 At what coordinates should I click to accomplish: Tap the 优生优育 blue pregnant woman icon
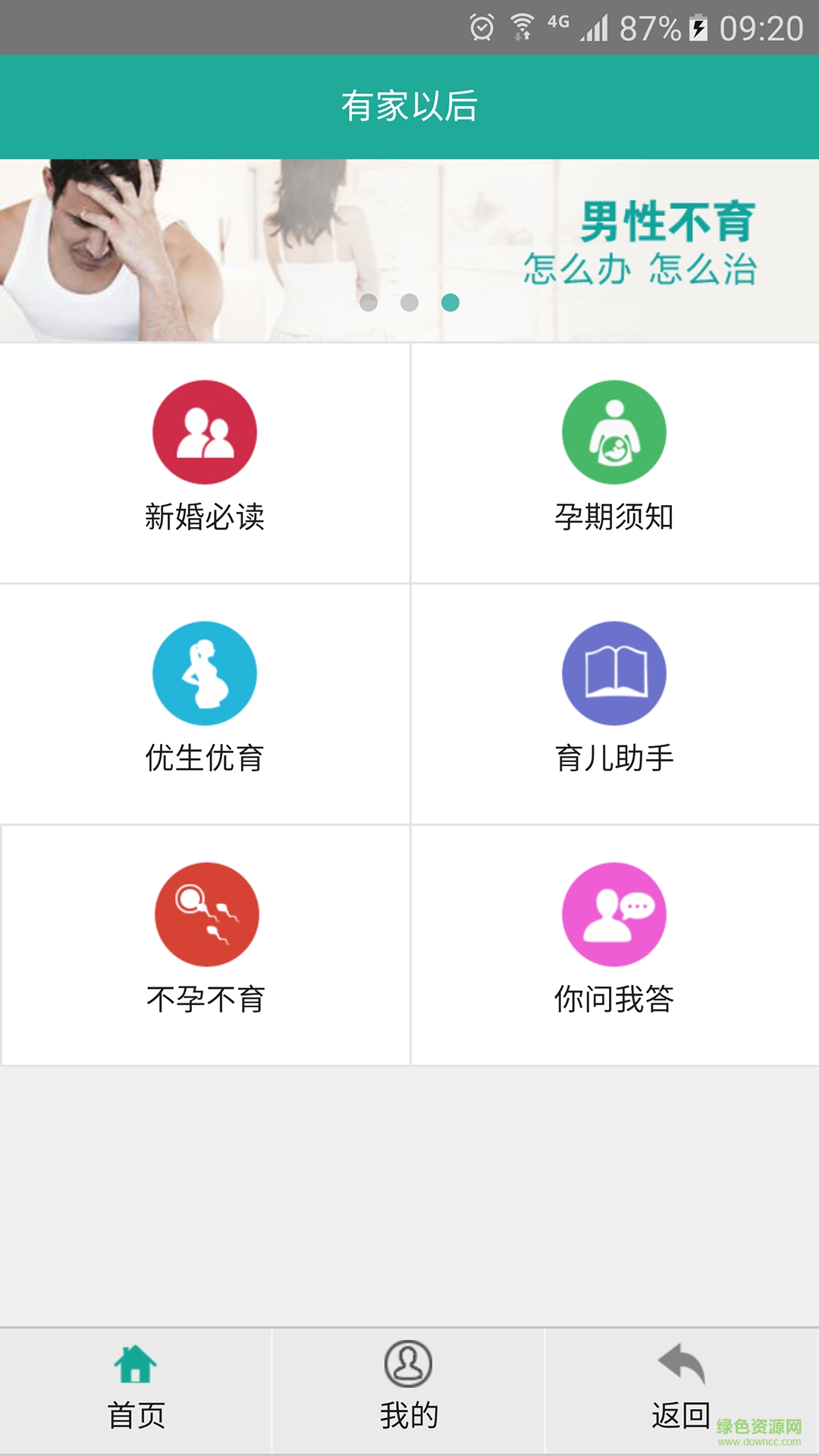(205, 673)
